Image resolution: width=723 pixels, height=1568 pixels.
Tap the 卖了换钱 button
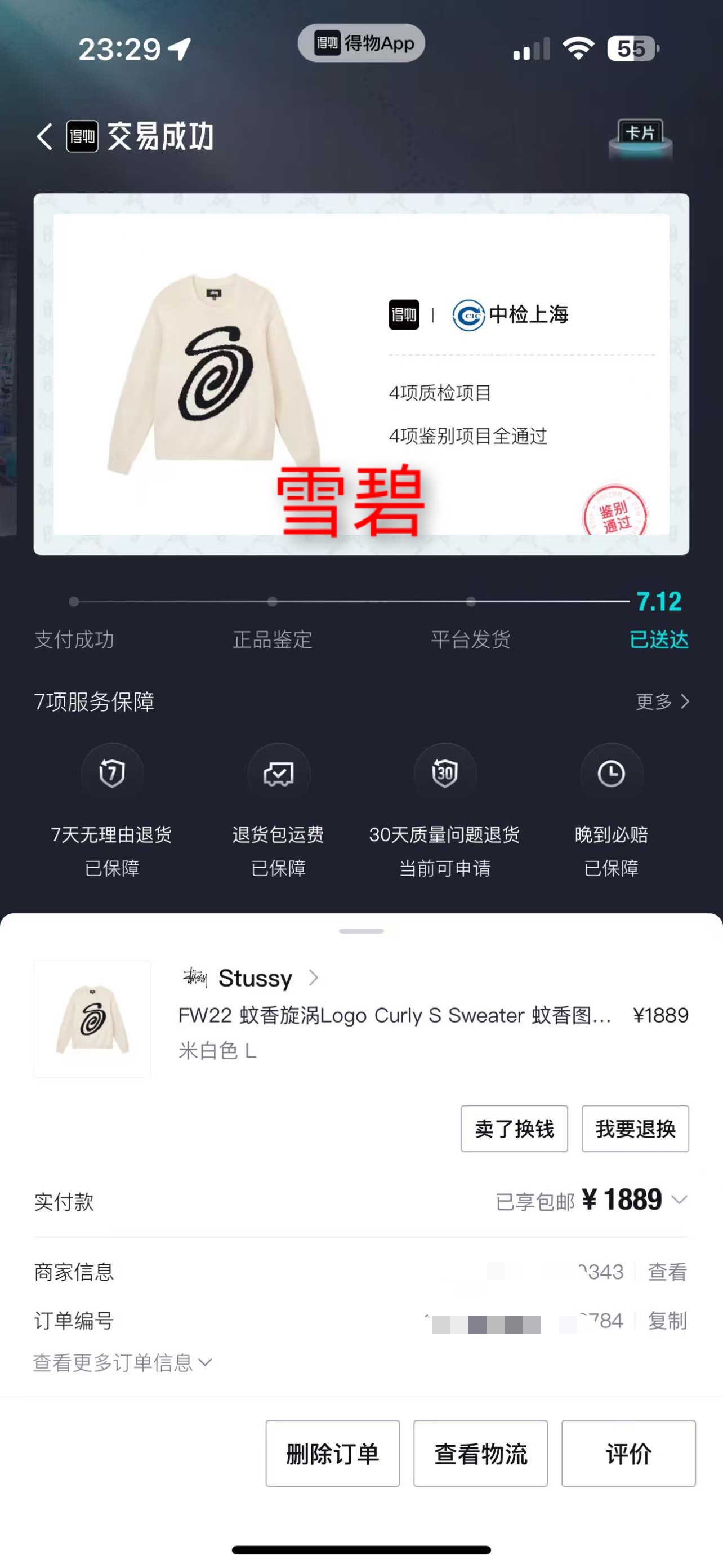[x=514, y=1129]
